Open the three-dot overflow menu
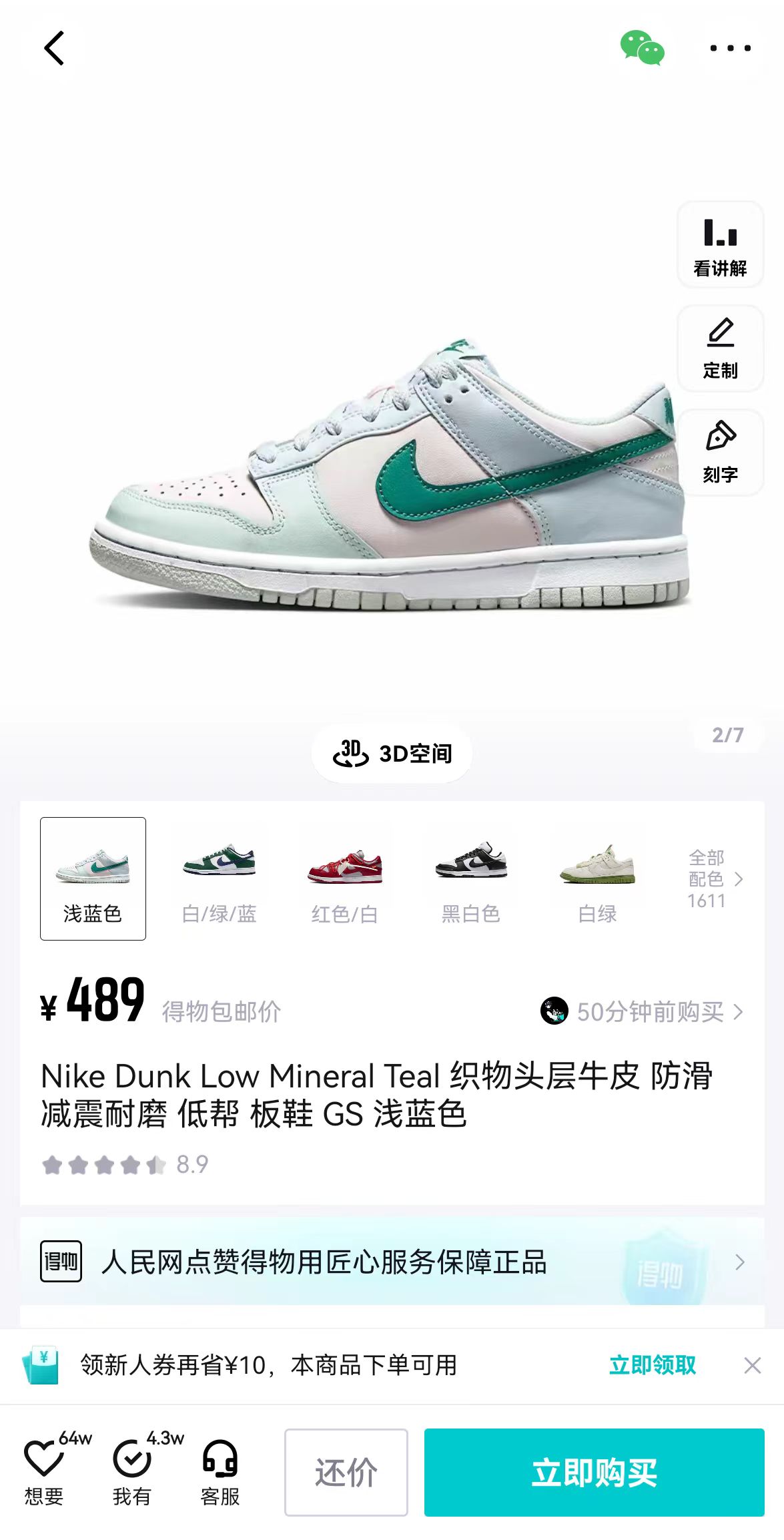This screenshot has height=1540, width=784. pos(730,48)
